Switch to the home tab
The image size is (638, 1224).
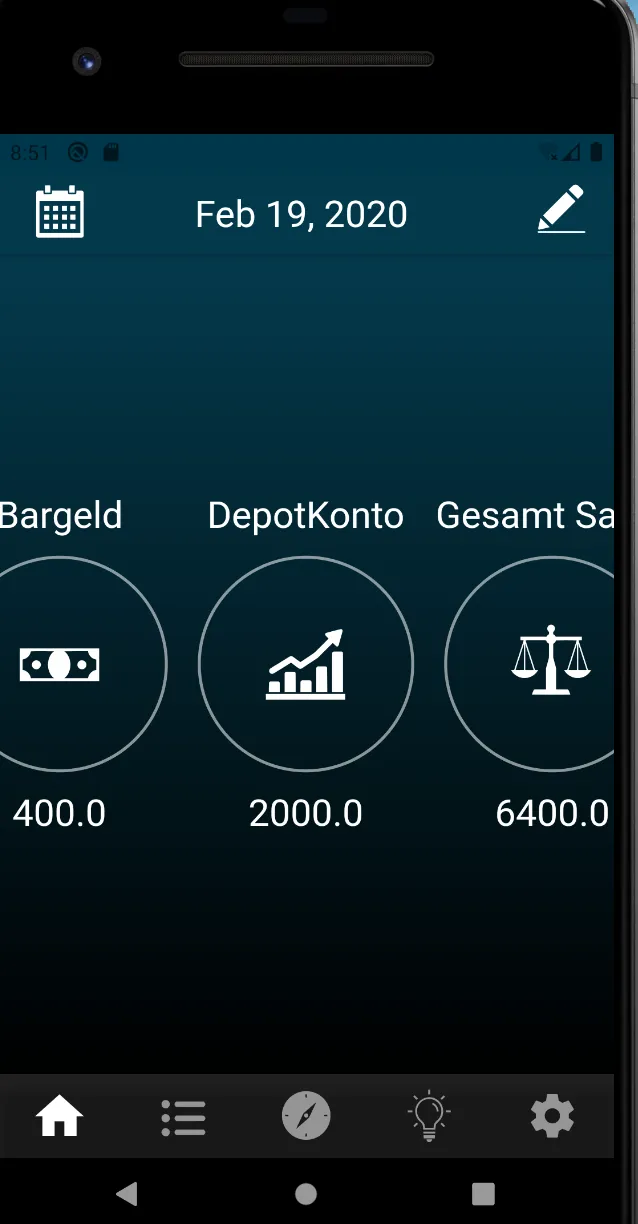[x=60, y=1116]
